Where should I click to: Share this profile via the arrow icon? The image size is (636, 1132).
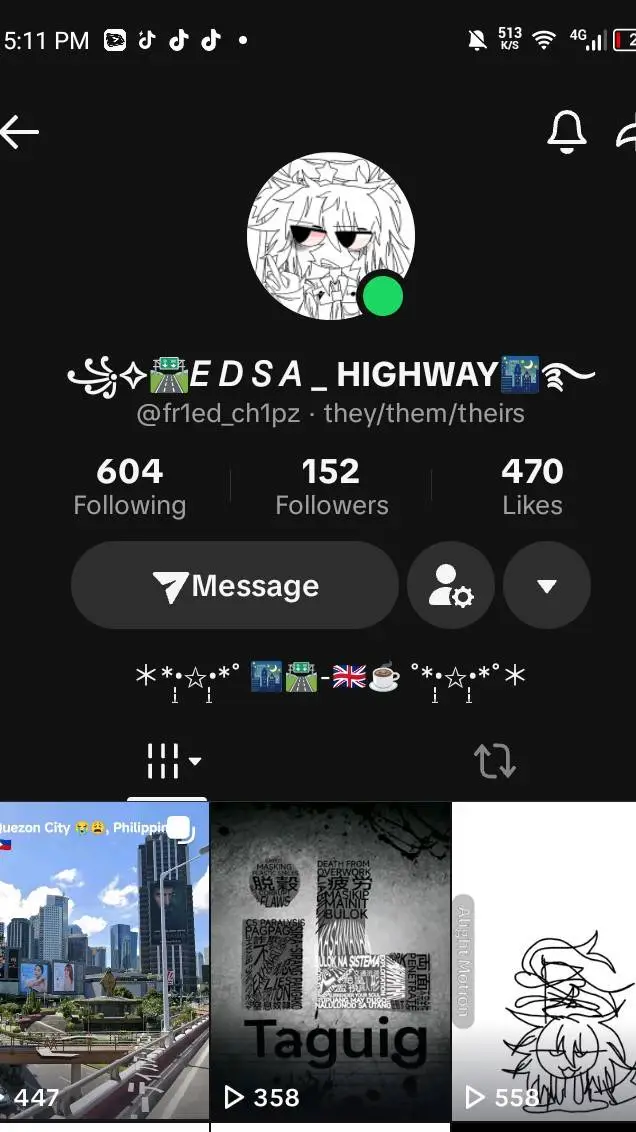pyautogui.click(x=626, y=132)
